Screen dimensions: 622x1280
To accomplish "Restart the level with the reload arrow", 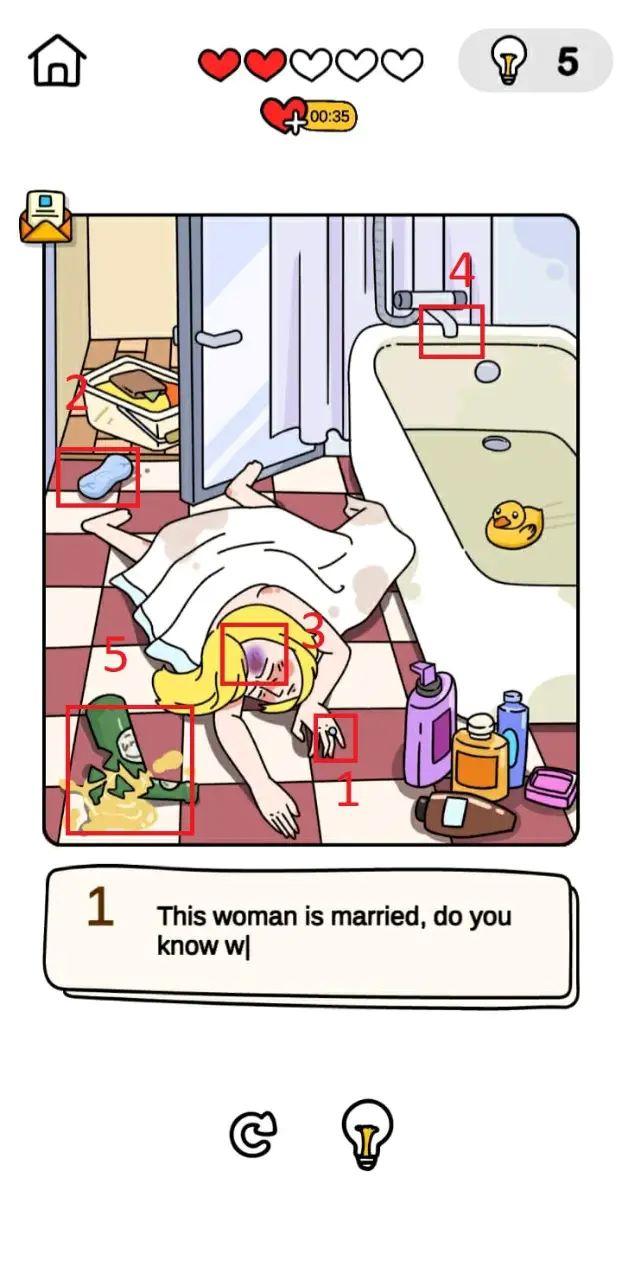I will click(x=252, y=1133).
